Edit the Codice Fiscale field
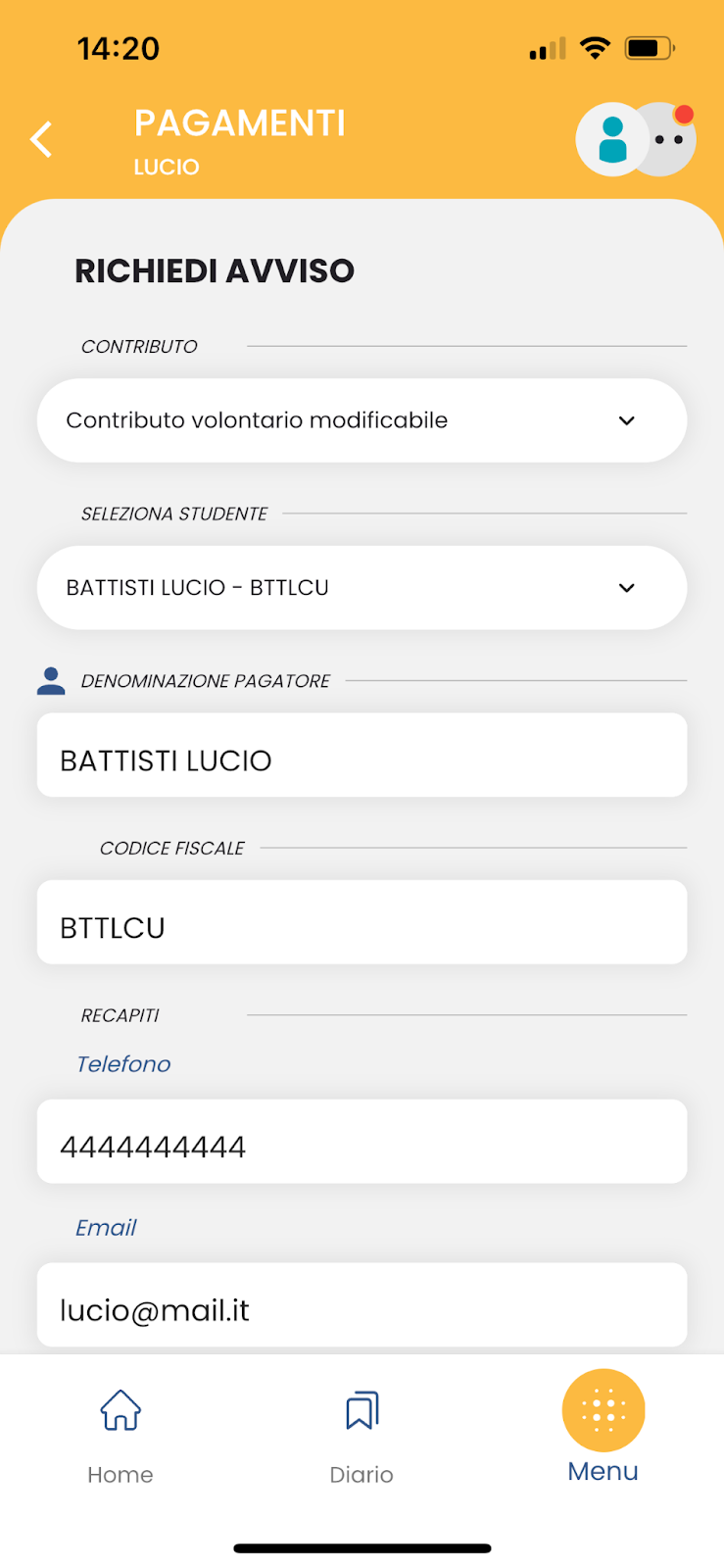724x1568 pixels. 362,922
